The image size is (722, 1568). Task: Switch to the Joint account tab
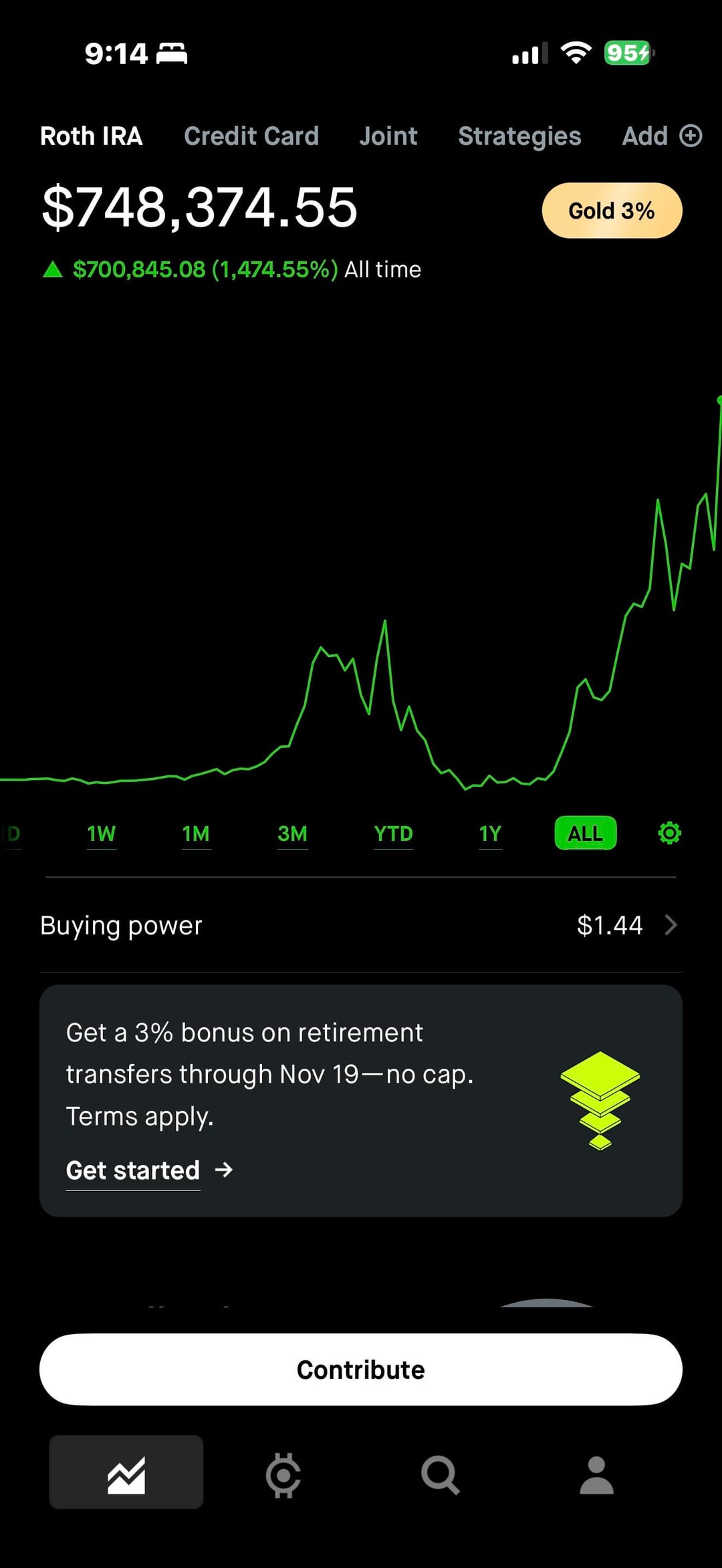coord(388,136)
